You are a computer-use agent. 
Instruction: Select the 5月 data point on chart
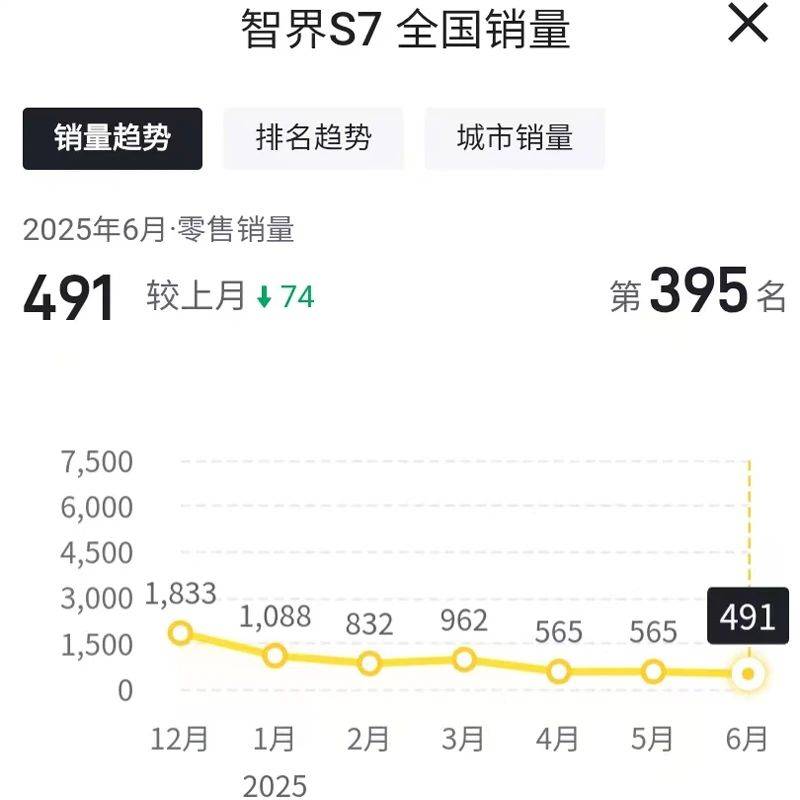653,672
